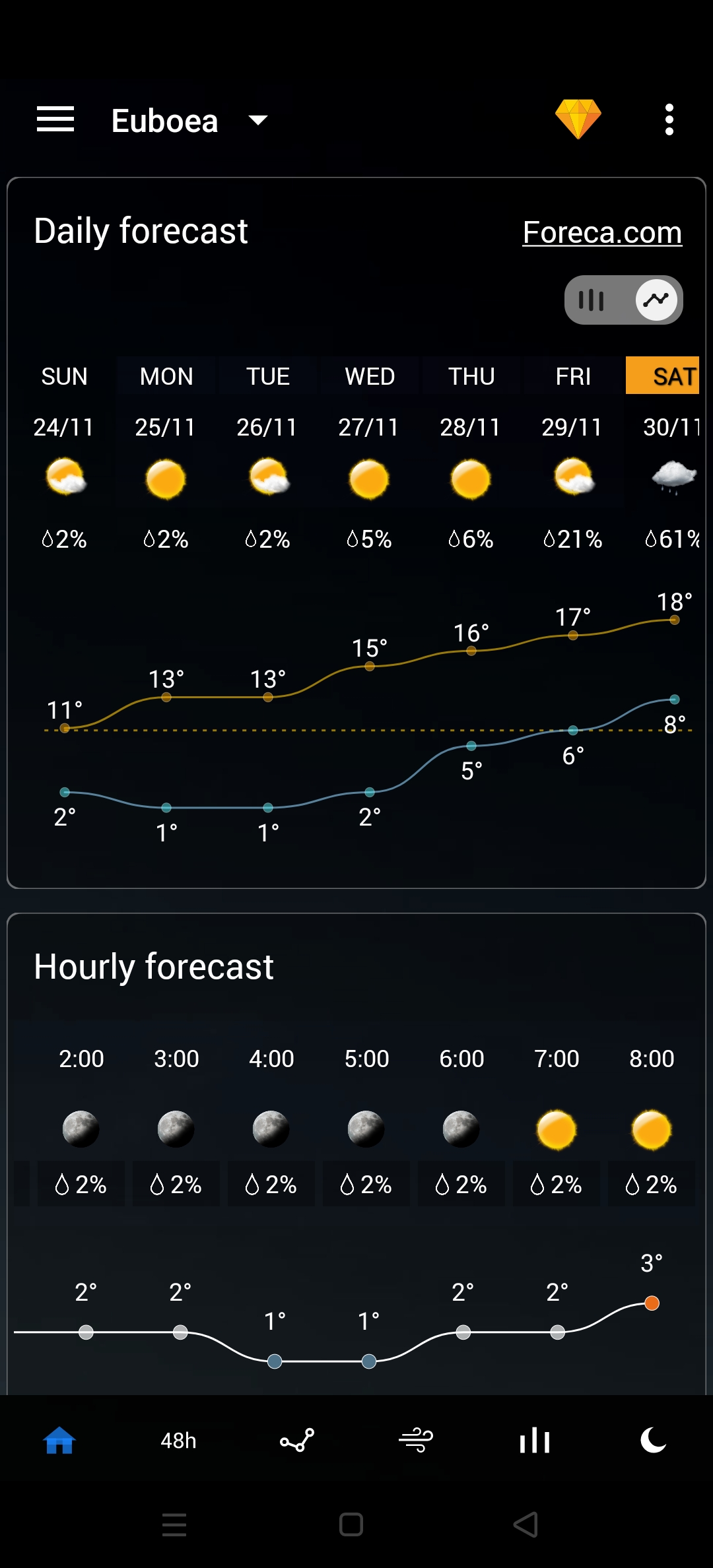Open the premium diamond icon
713x1568 pixels.
(578, 119)
